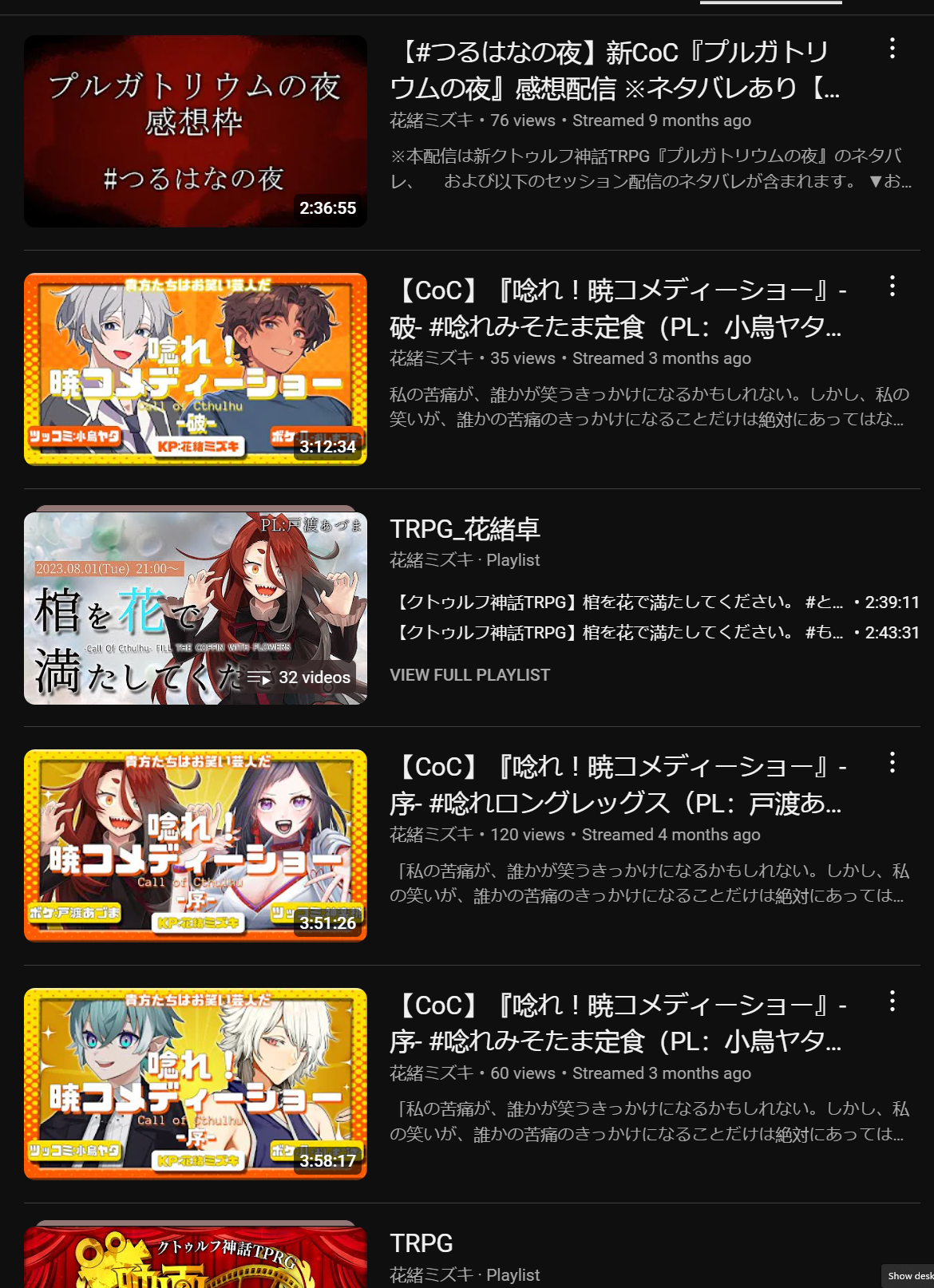View the full TRPG_花緒卓 playlist
The height and width of the screenshot is (1288, 934).
(469, 675)
